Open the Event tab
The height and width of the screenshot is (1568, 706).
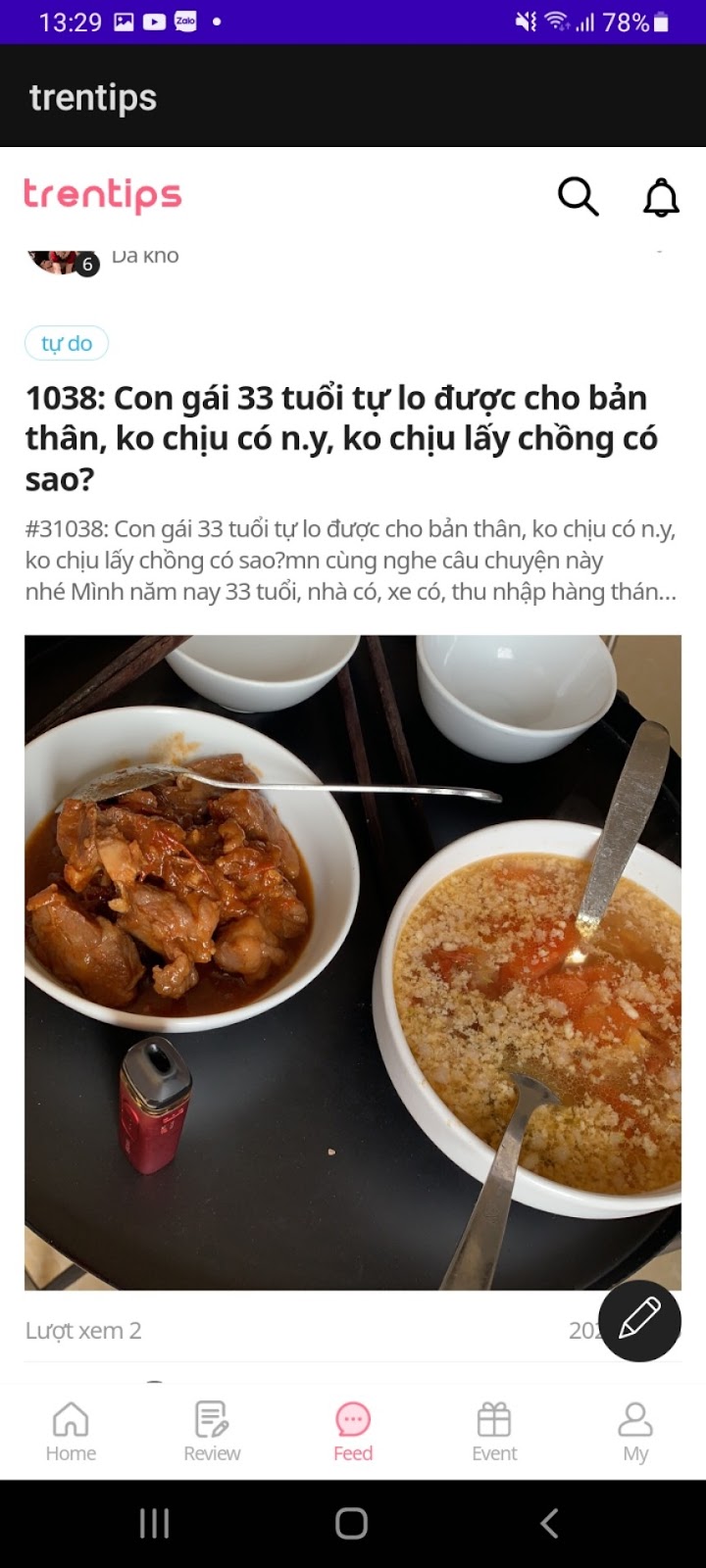pyautogui.click(x=494, y=1432)
